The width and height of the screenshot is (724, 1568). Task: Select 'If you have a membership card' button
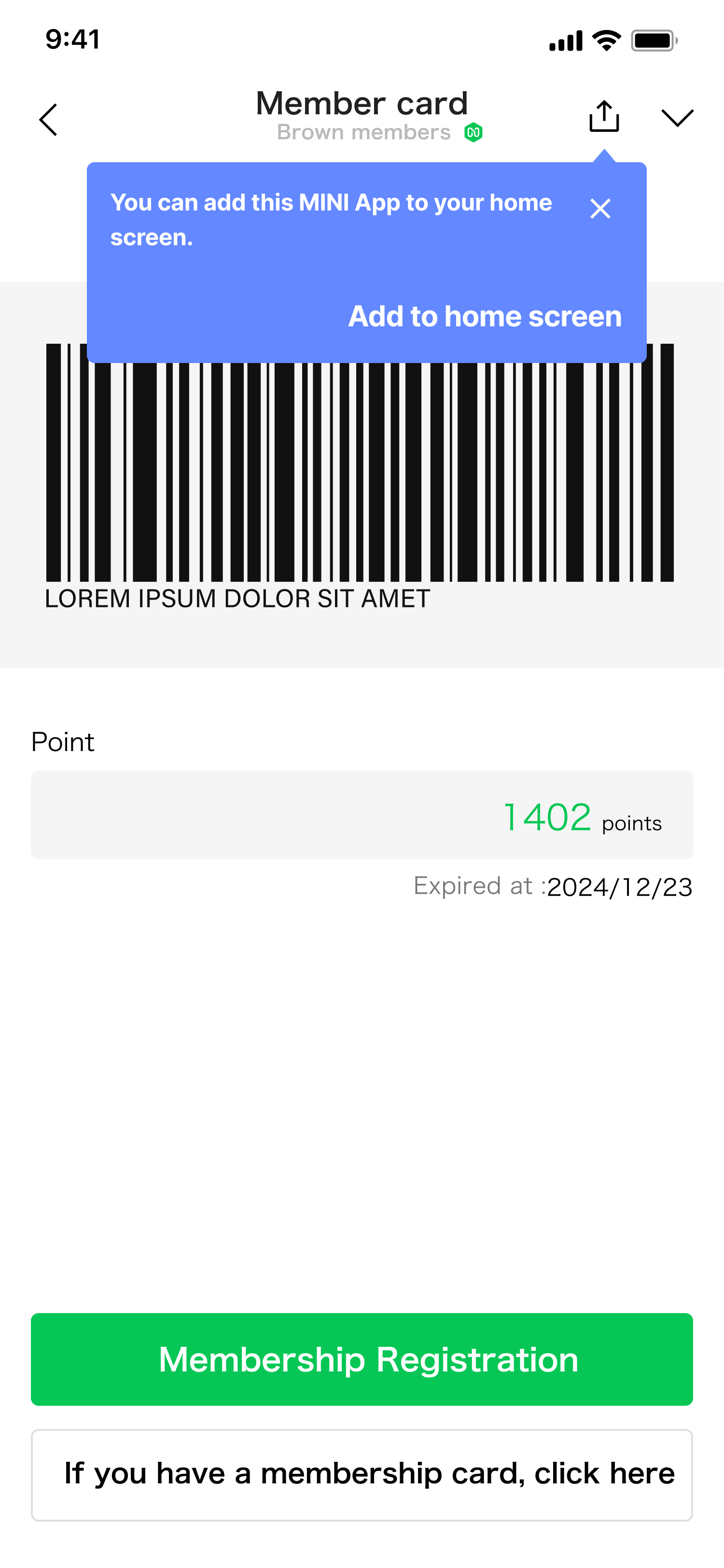362,1474
